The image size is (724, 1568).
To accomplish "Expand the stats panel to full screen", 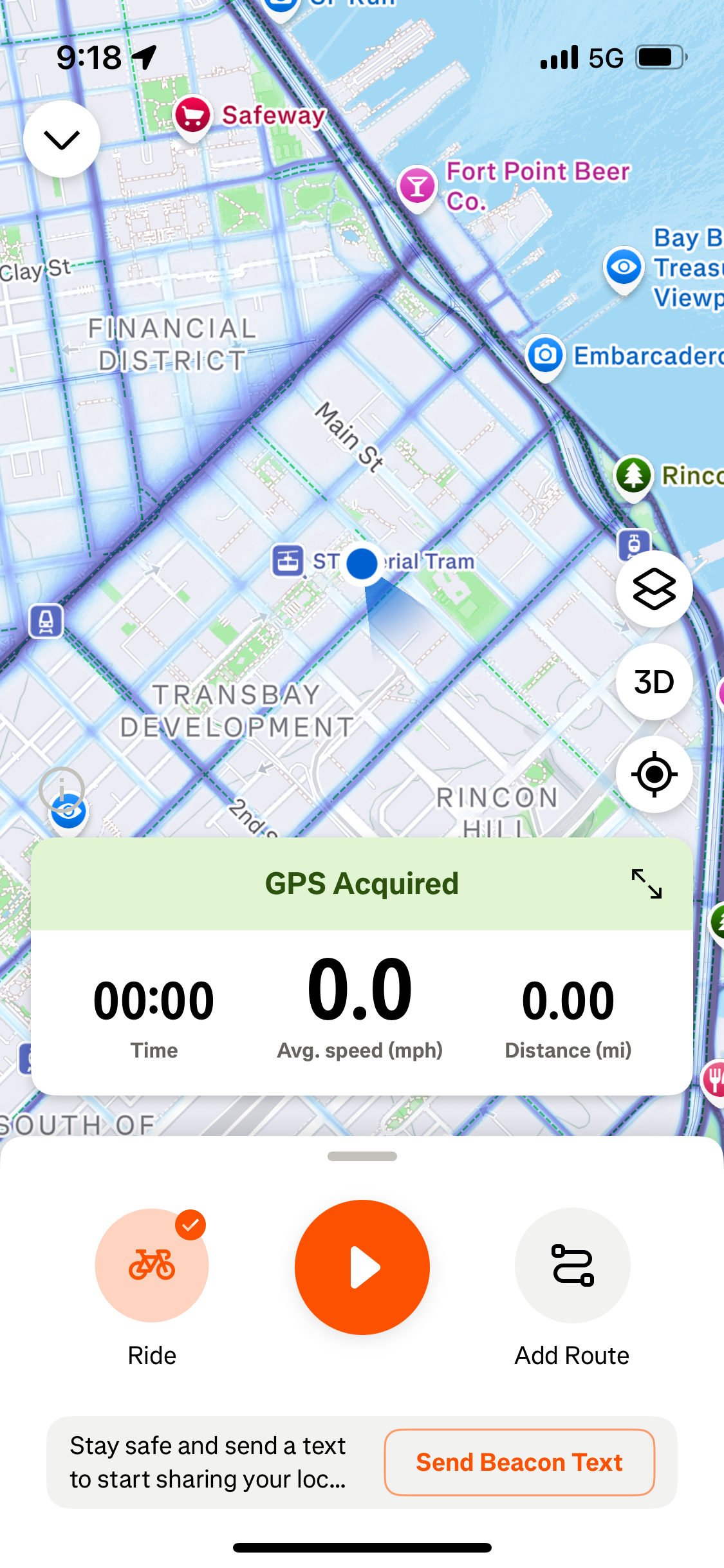I will click(x=646, y=884).
